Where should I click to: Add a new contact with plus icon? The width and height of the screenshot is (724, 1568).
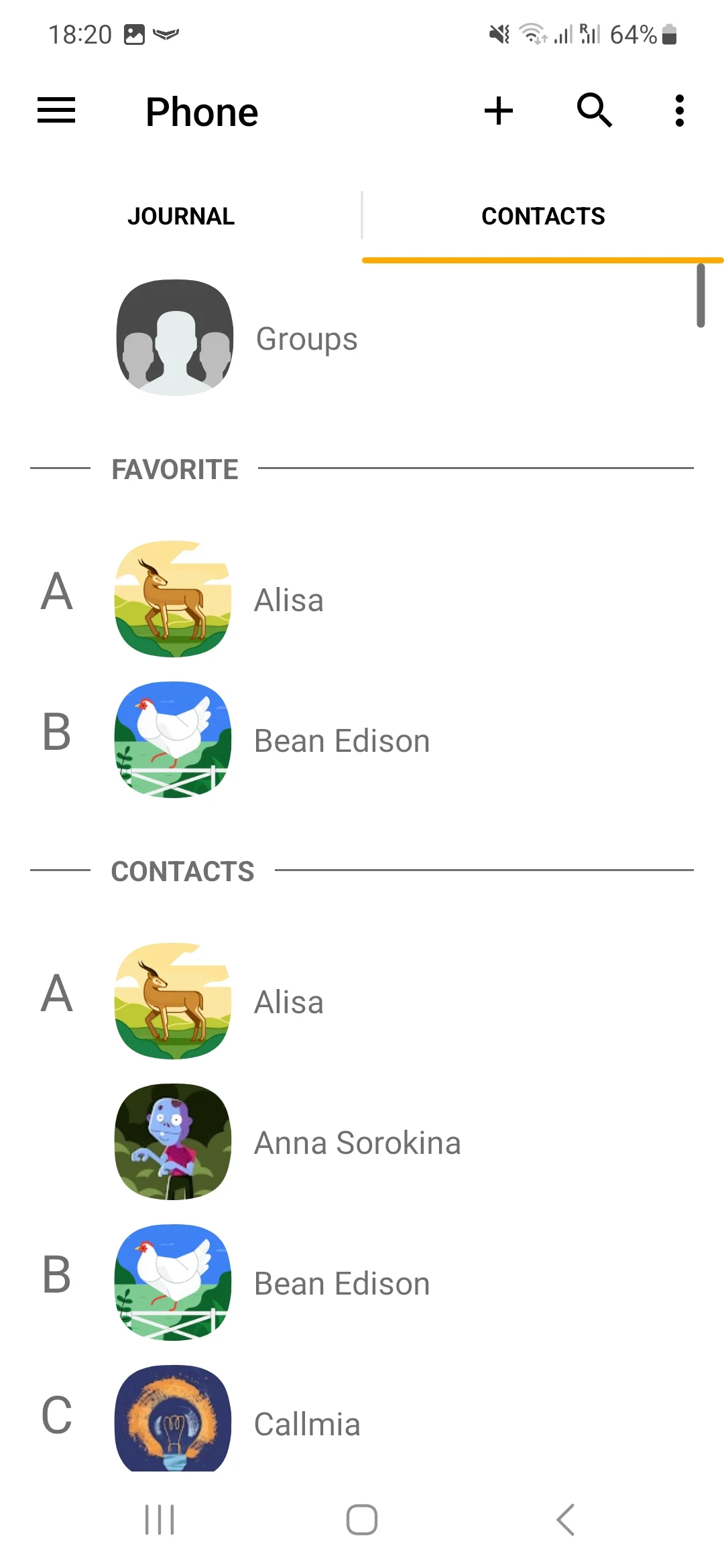(499, 111)
